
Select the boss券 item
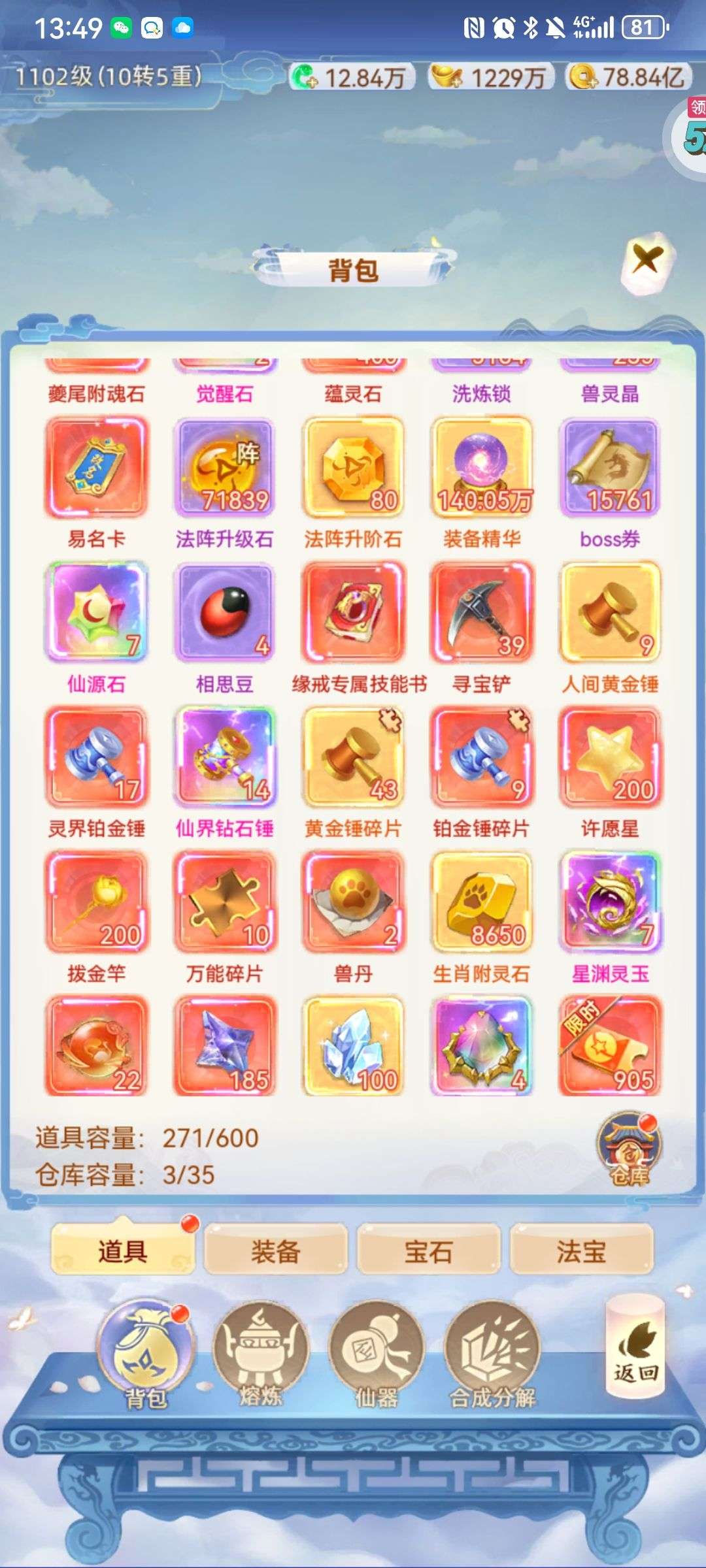[x=610, y=468]
